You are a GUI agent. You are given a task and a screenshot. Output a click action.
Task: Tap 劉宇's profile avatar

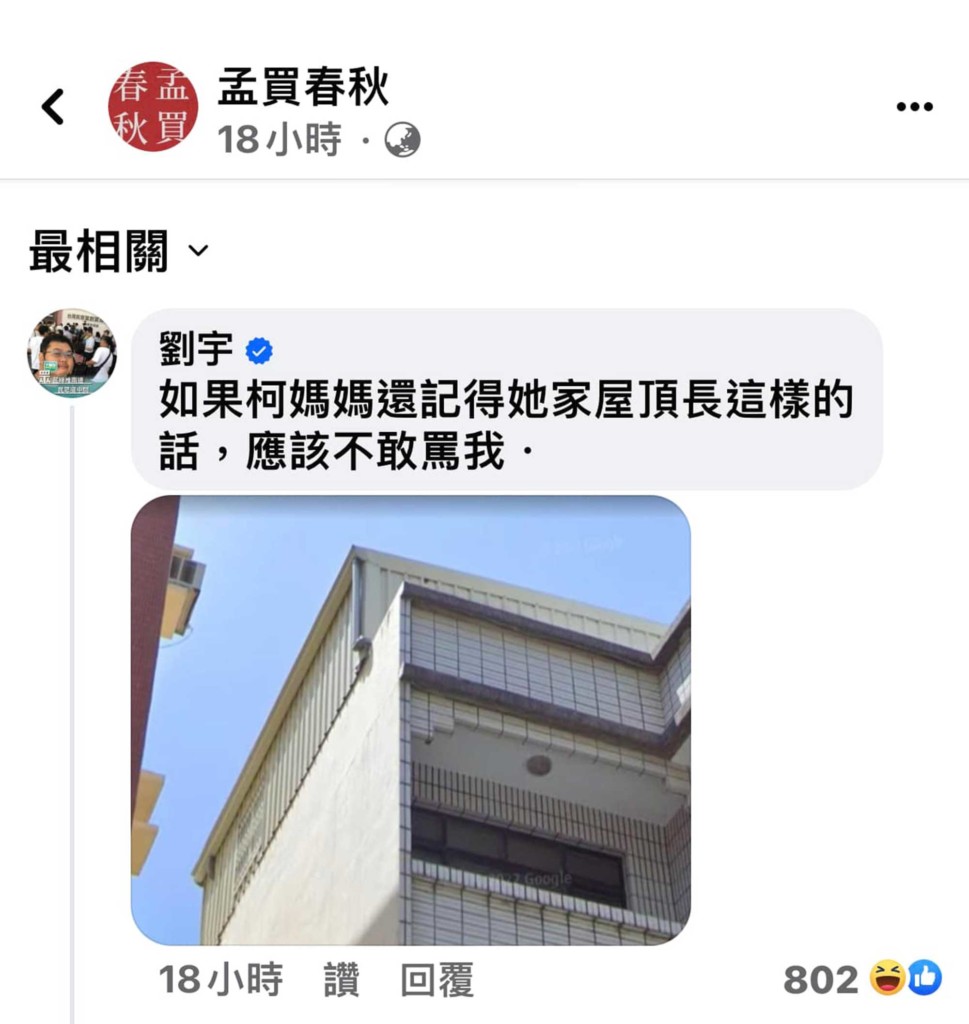(x=69, y=354)
